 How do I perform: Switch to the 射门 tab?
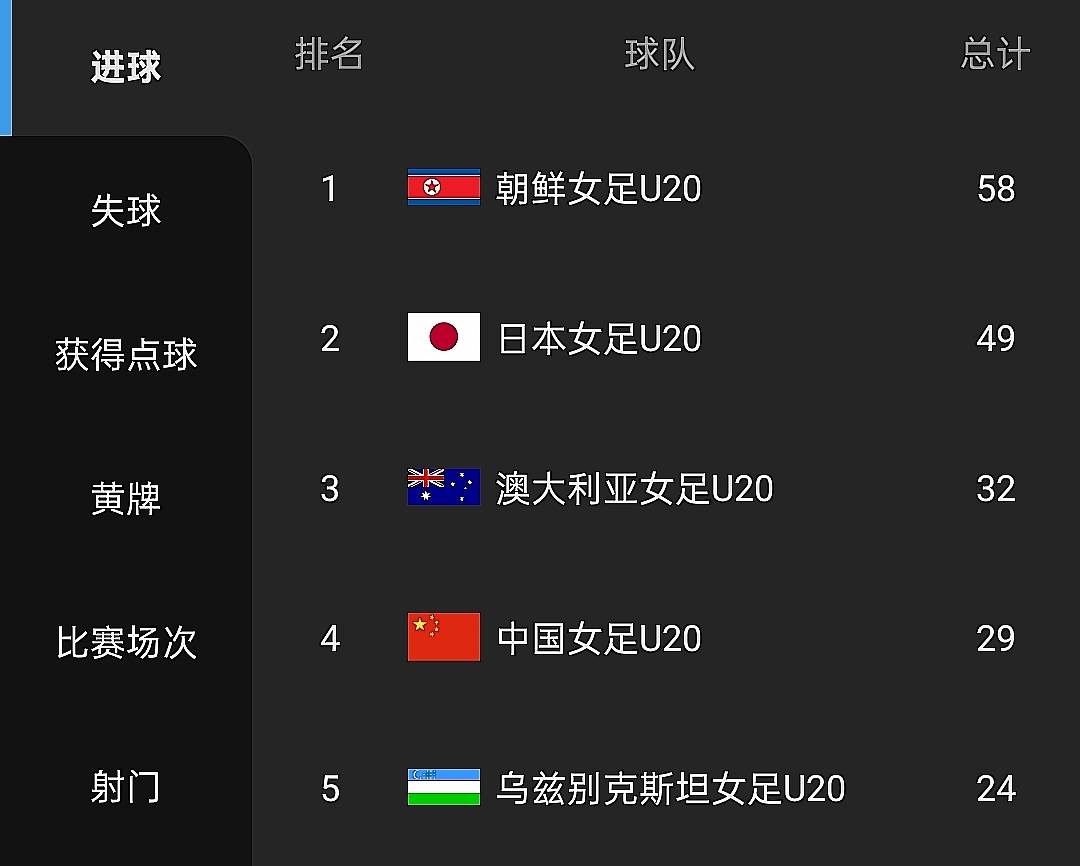click(x=126, y=787)
